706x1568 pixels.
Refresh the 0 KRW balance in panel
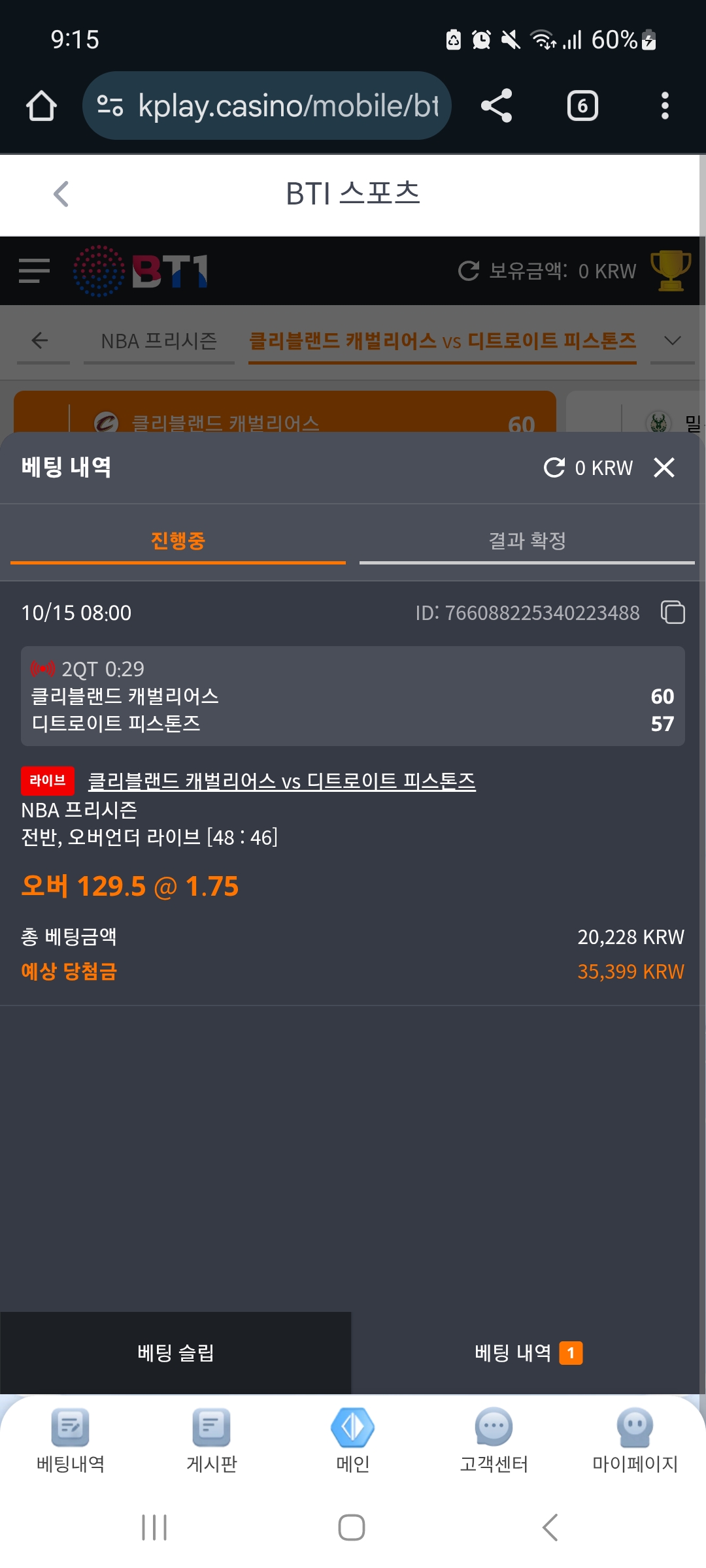554,468
